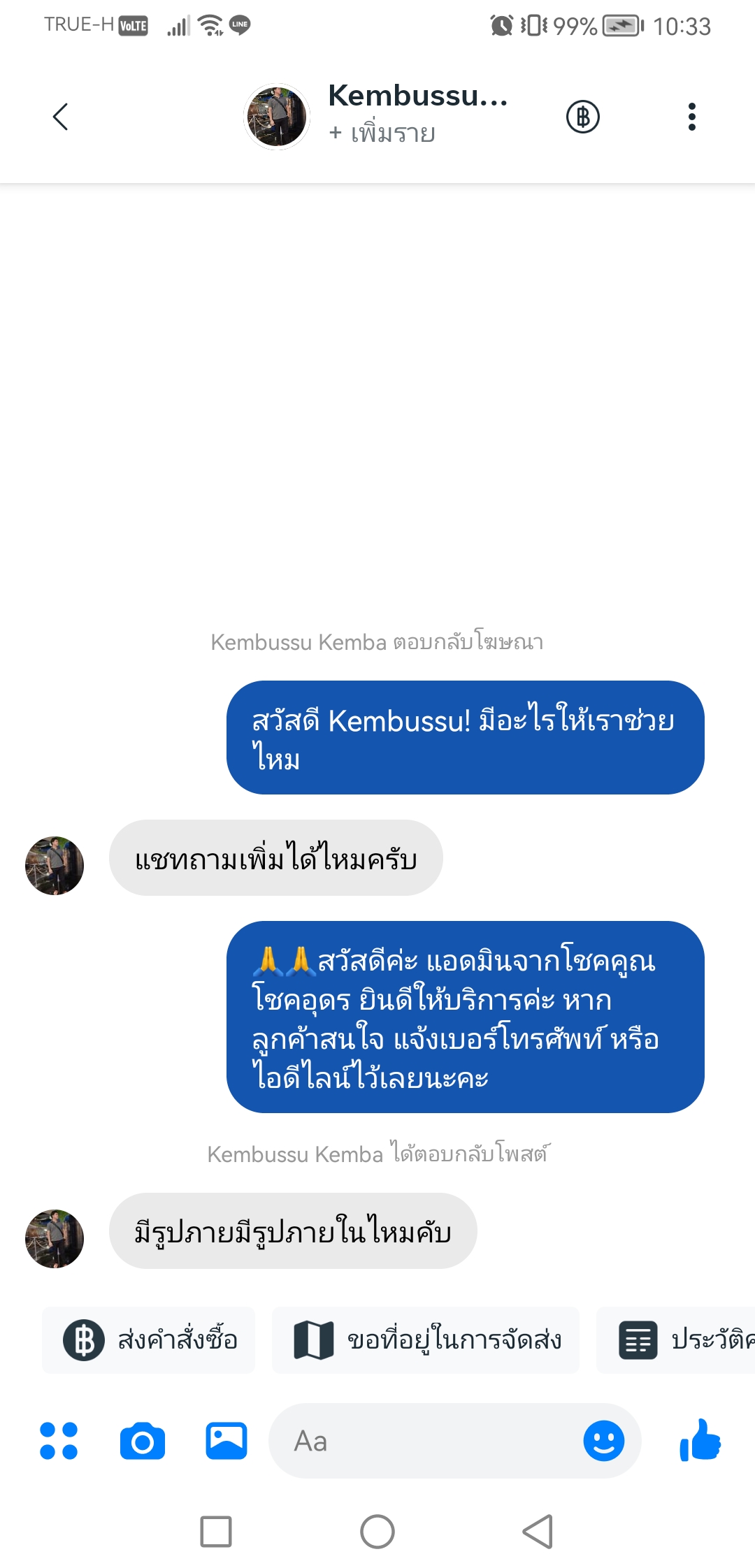Open the four-dot more actions menu
The width and height of the screenshot is (755, 1568).
tap(59, 1441)
